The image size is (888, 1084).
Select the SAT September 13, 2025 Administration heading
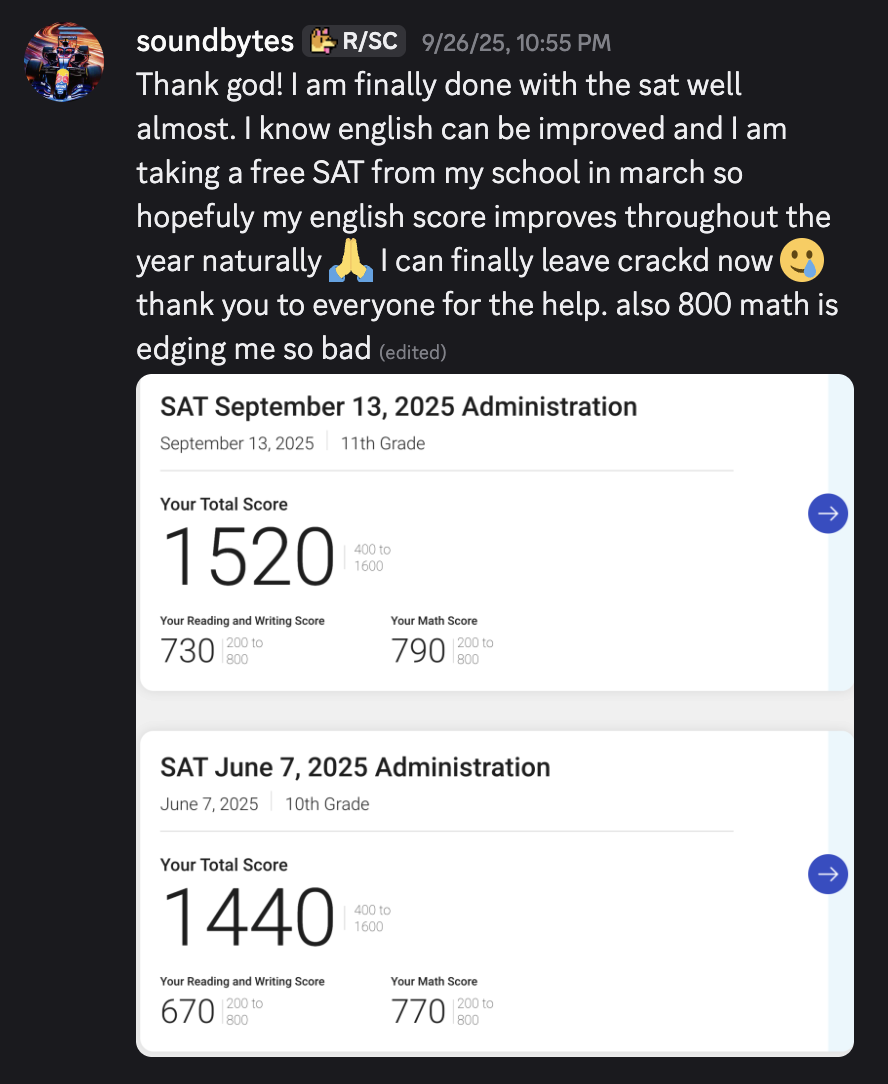(x=398, y=407)
